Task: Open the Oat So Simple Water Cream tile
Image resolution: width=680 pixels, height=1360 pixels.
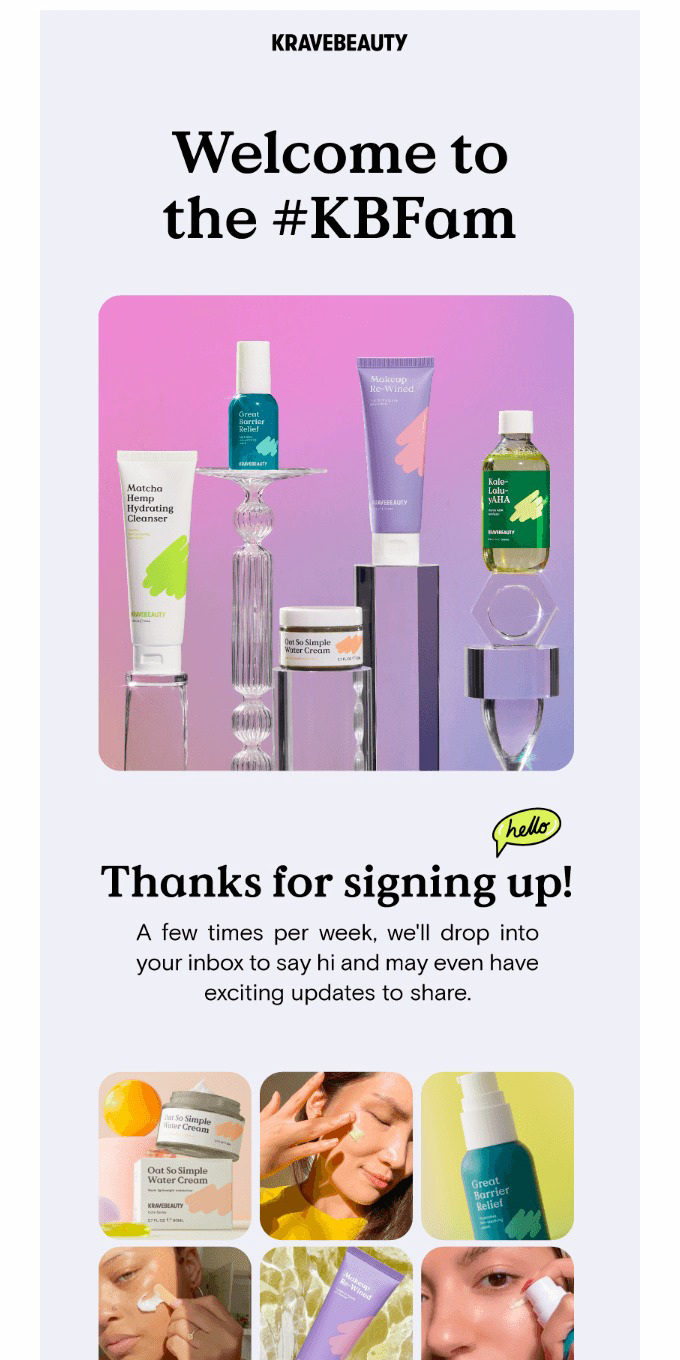Action: [175, 1155]
